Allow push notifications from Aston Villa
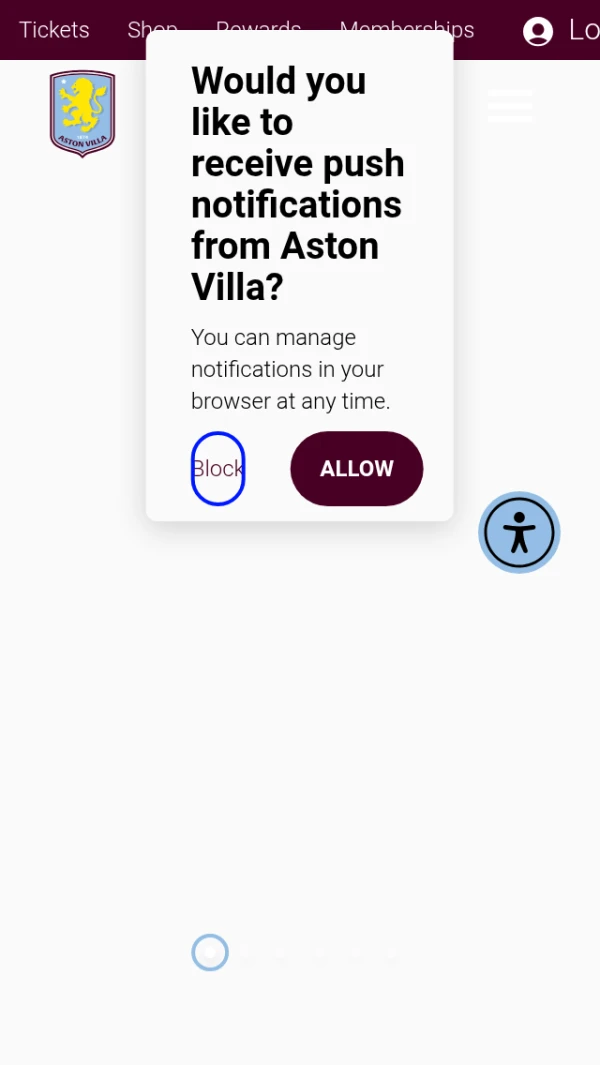This screenshot has height=1065, width=600. [356, 469]
